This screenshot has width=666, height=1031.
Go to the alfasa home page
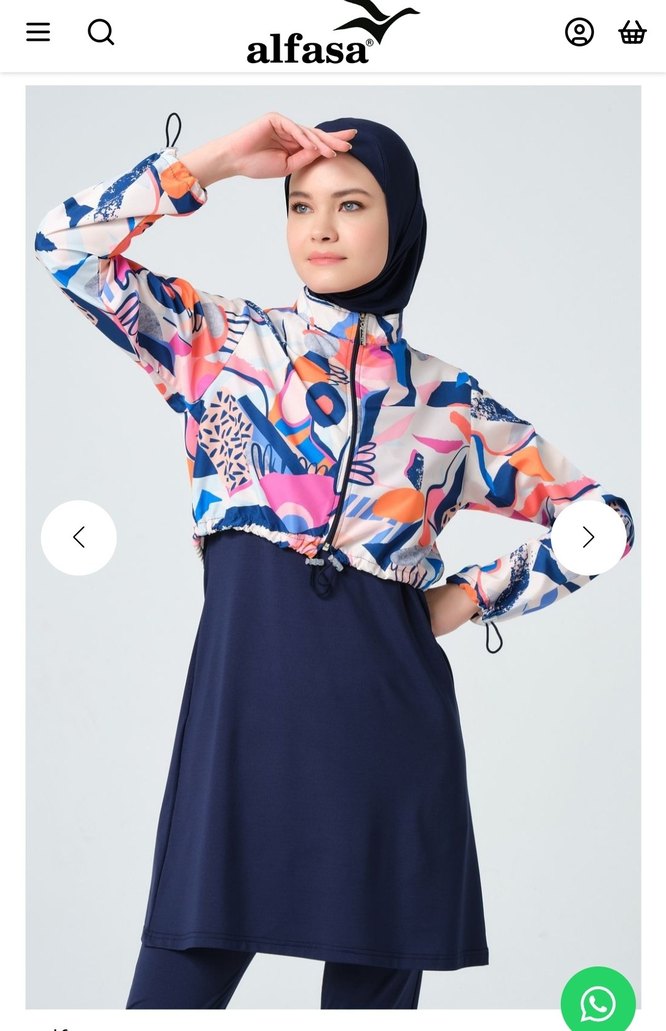click(x=332, y=34)
